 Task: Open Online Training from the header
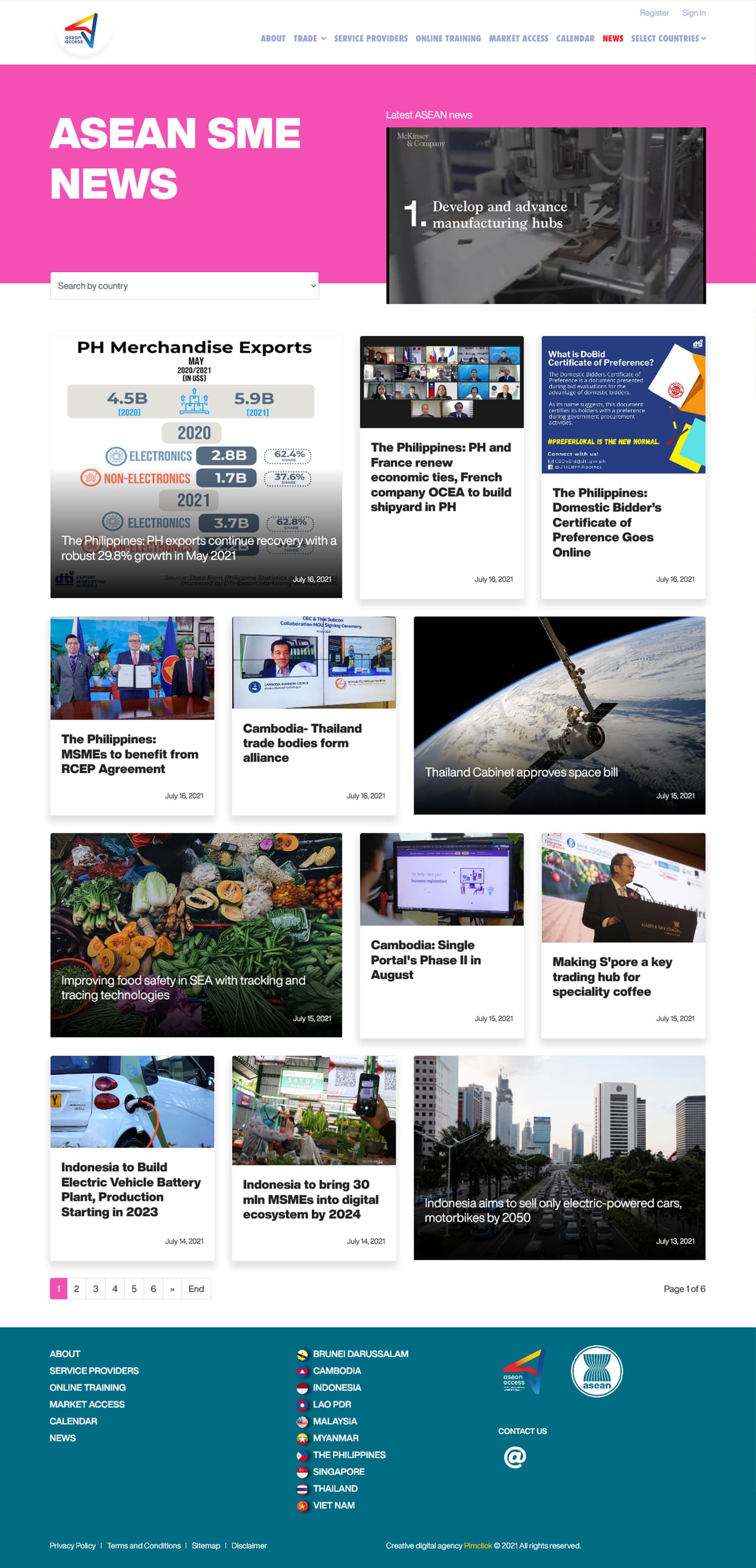[x=448, y=38]
